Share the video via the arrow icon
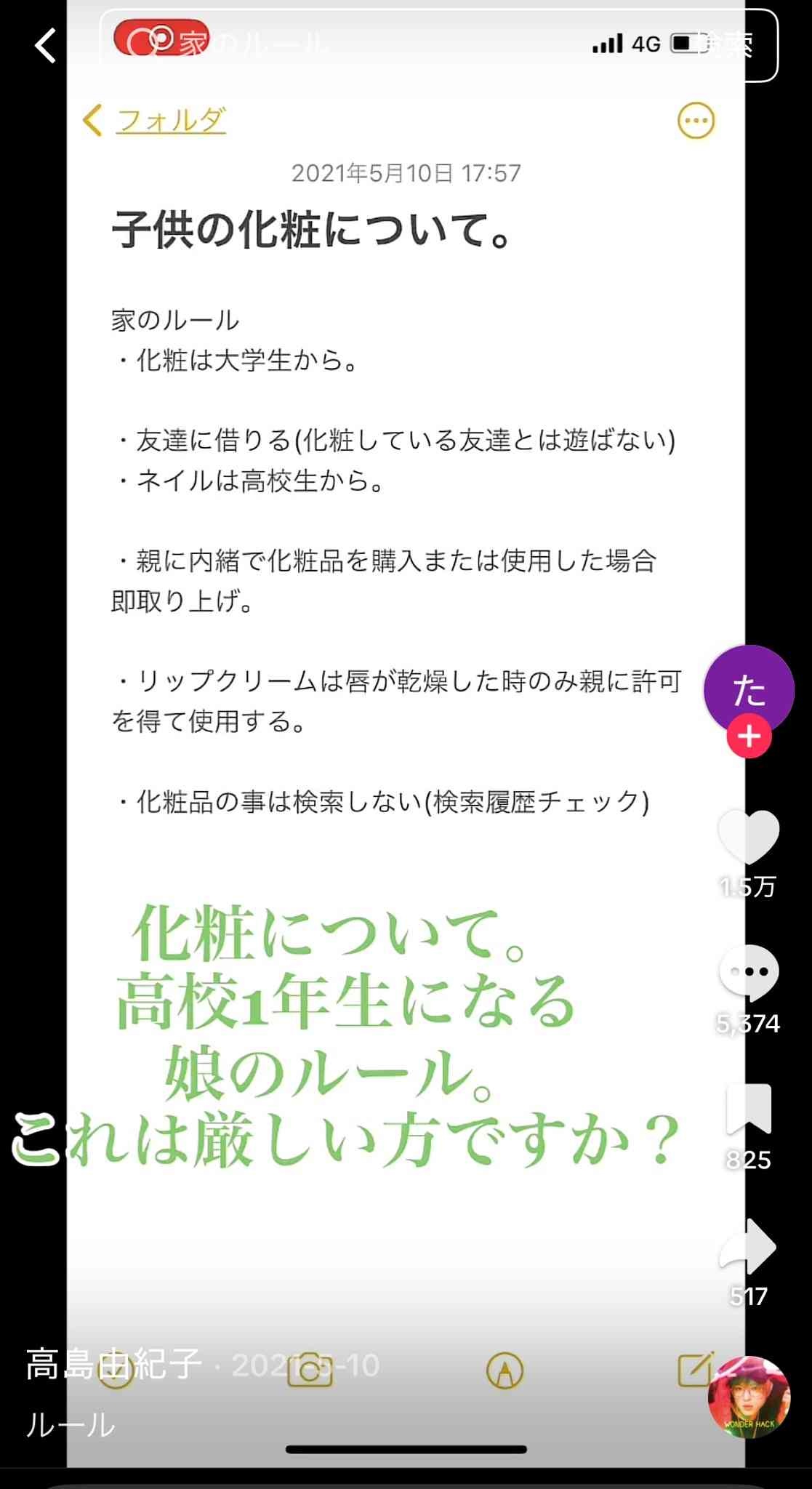This screenshot has height=1489, width=812. tap(748, 1246)
